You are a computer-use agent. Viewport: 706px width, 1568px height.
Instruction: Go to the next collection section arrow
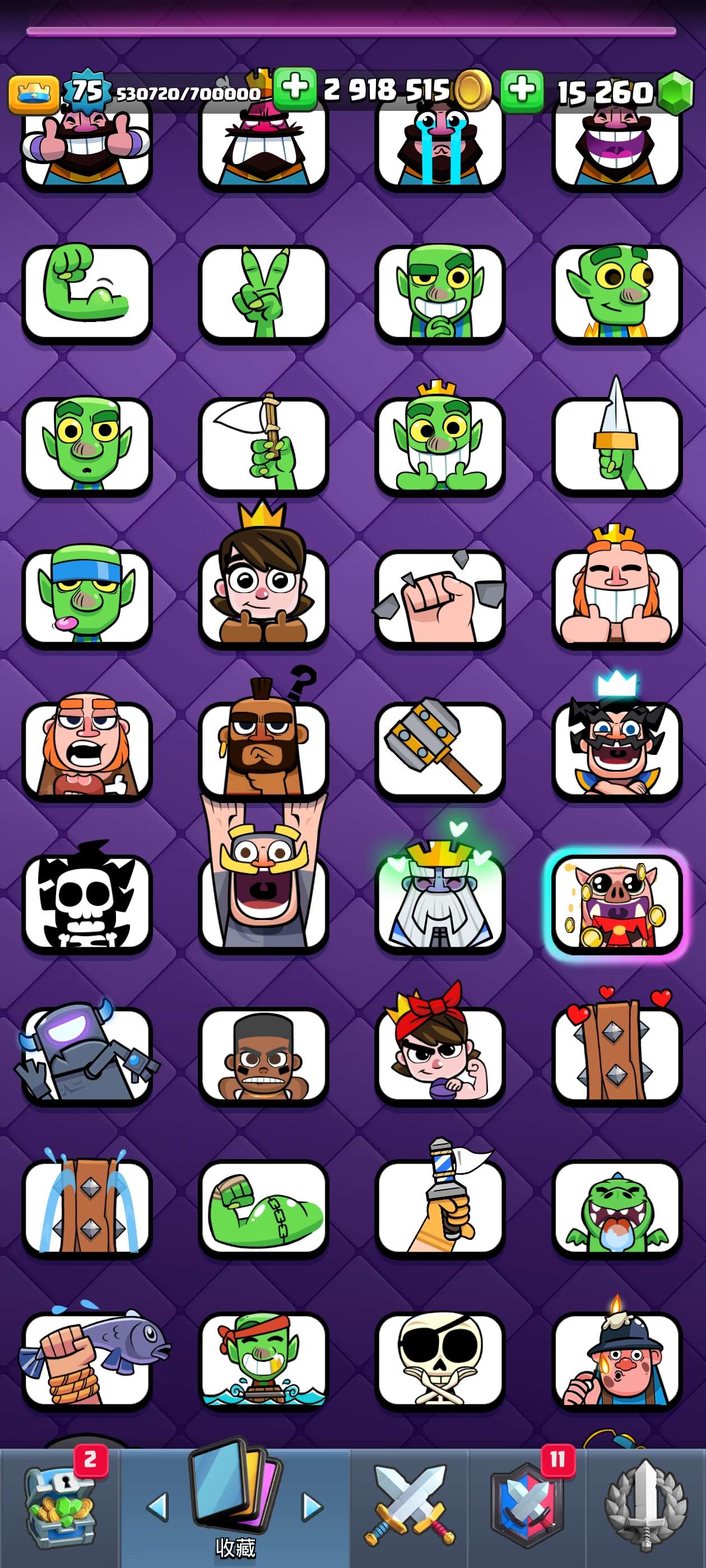(x=313, y=1507)
